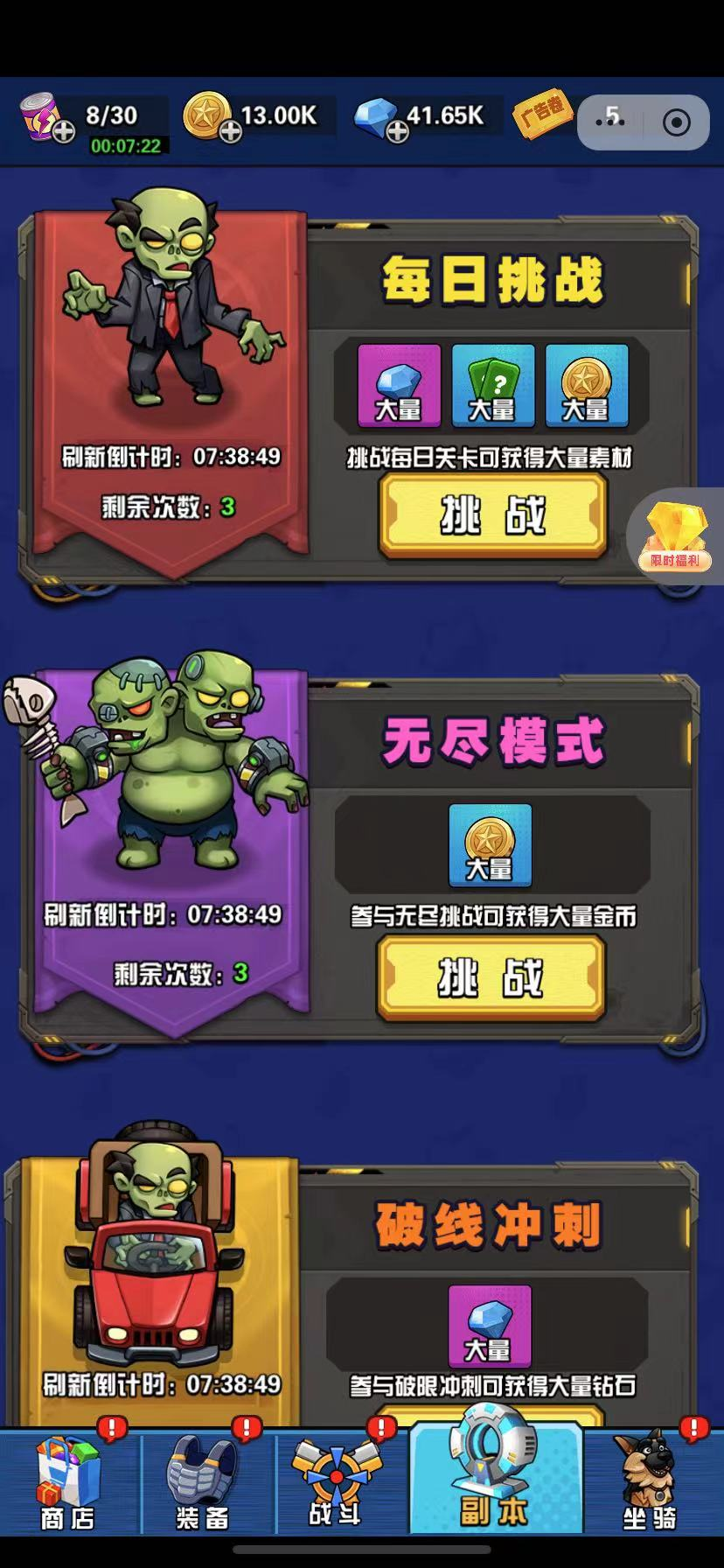Screen dimensions: 724x1568
Task: Add more gold coins
Action: click(x=229, y=132)
